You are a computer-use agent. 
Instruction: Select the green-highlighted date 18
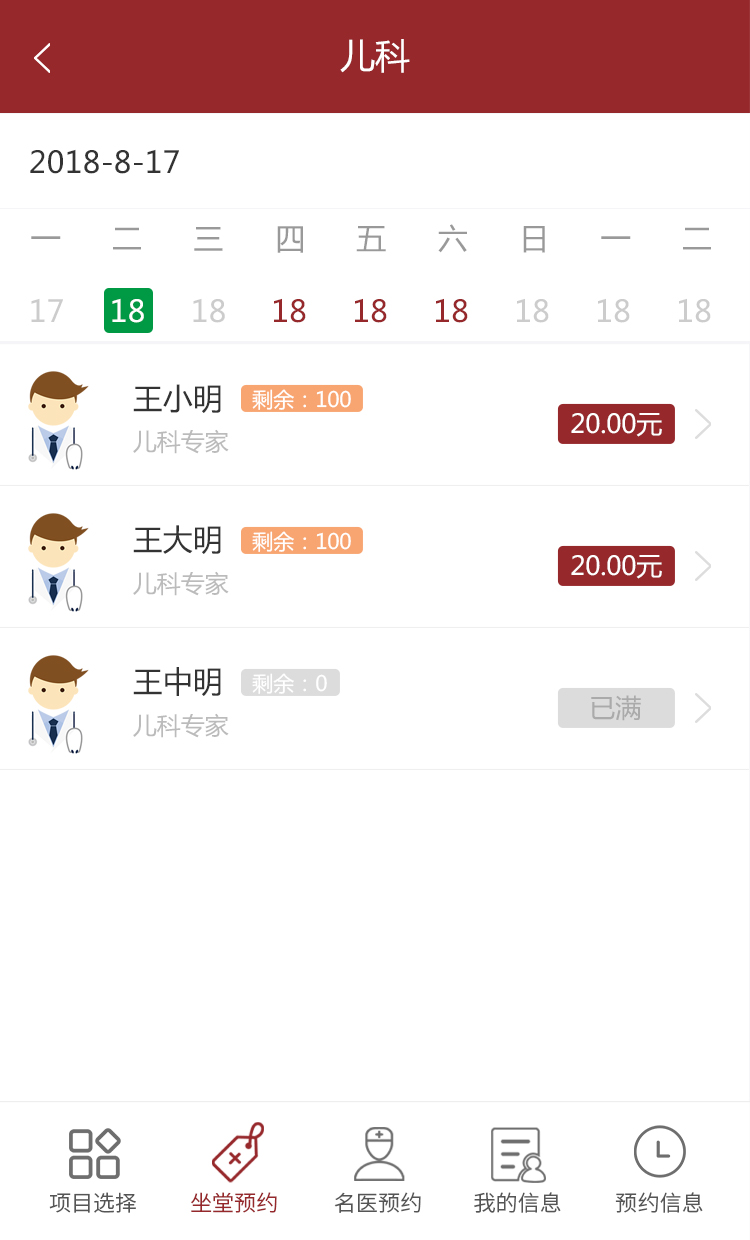(x=128, y=311)
